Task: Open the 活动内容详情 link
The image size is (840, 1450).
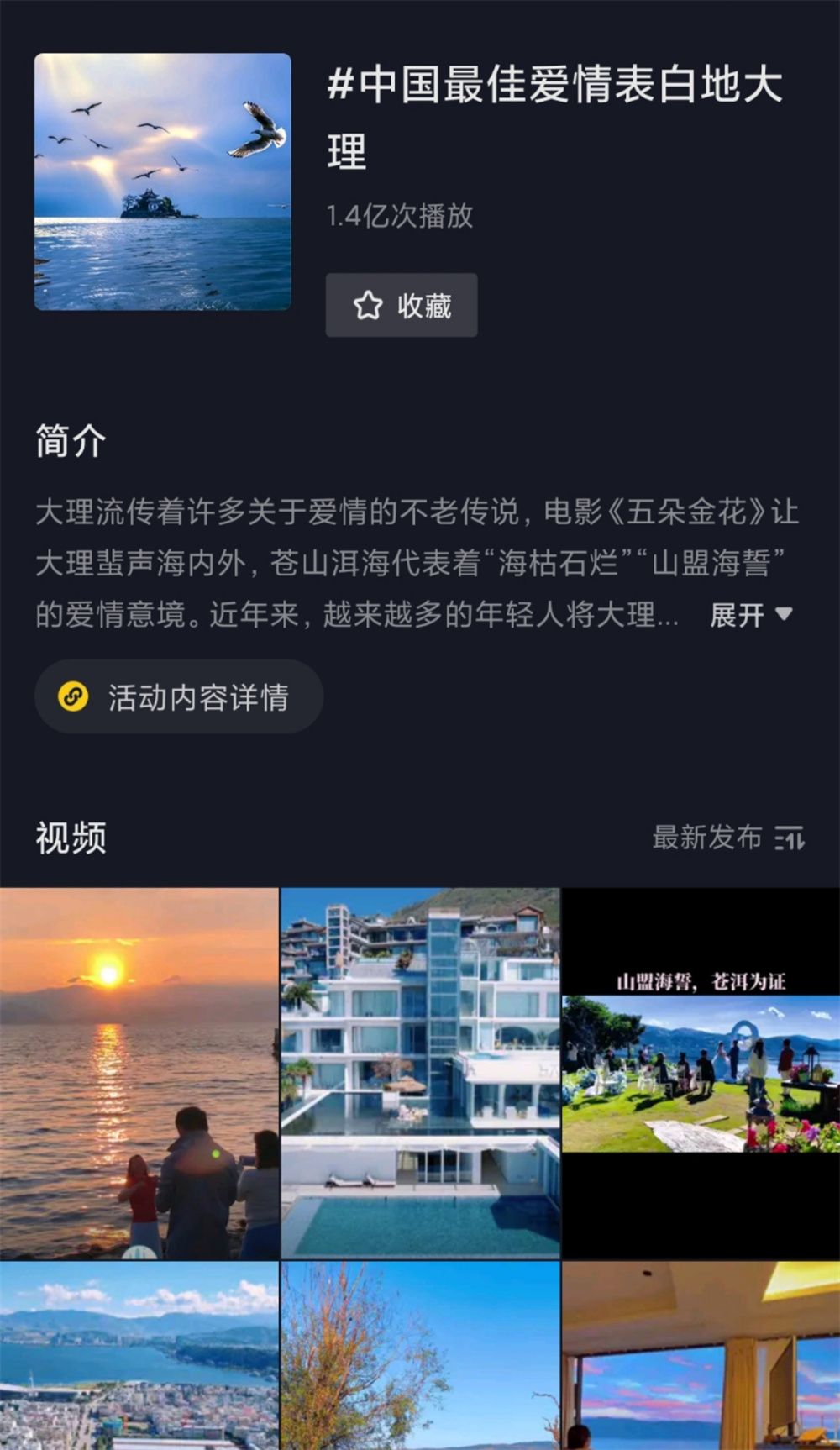Action: (x=179, y=697)
